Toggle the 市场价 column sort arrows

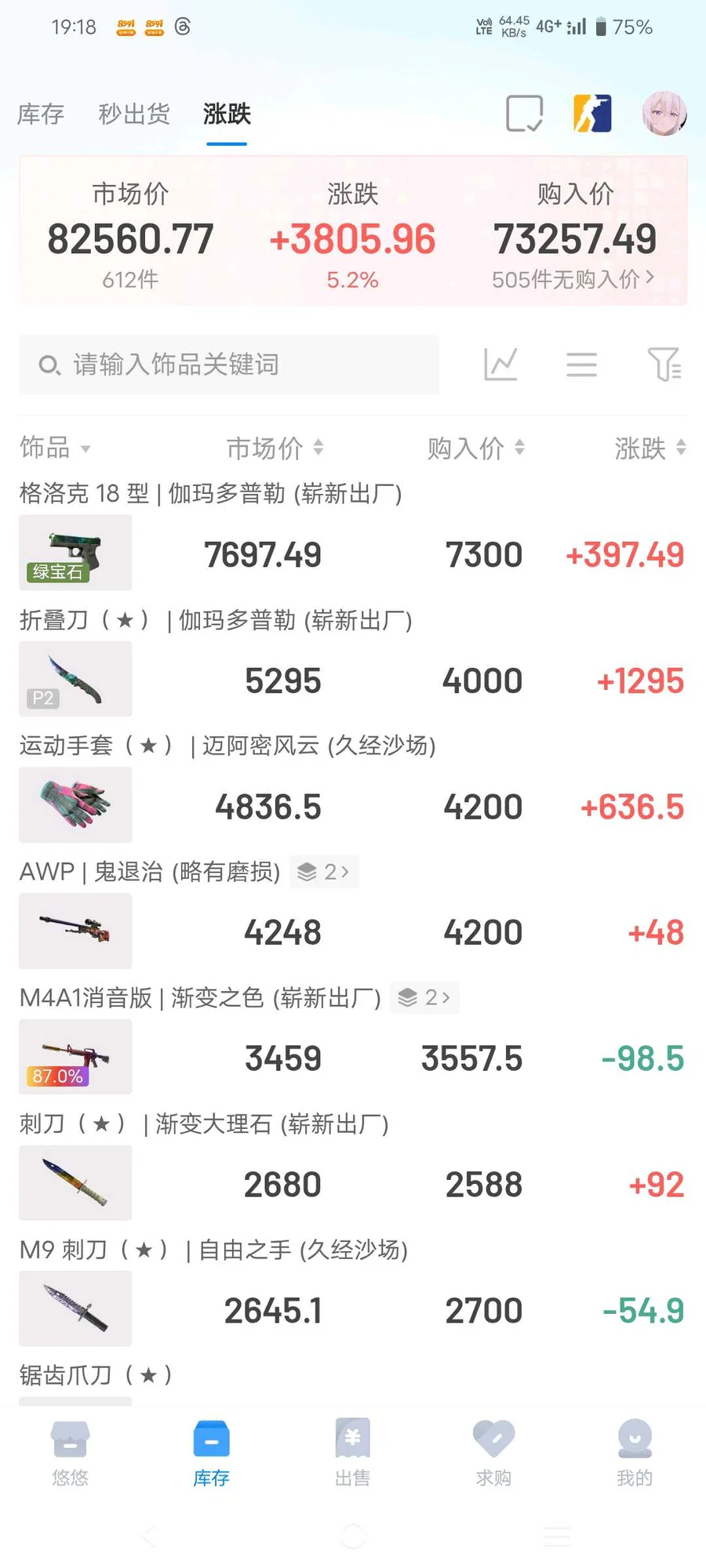(318, 448)
